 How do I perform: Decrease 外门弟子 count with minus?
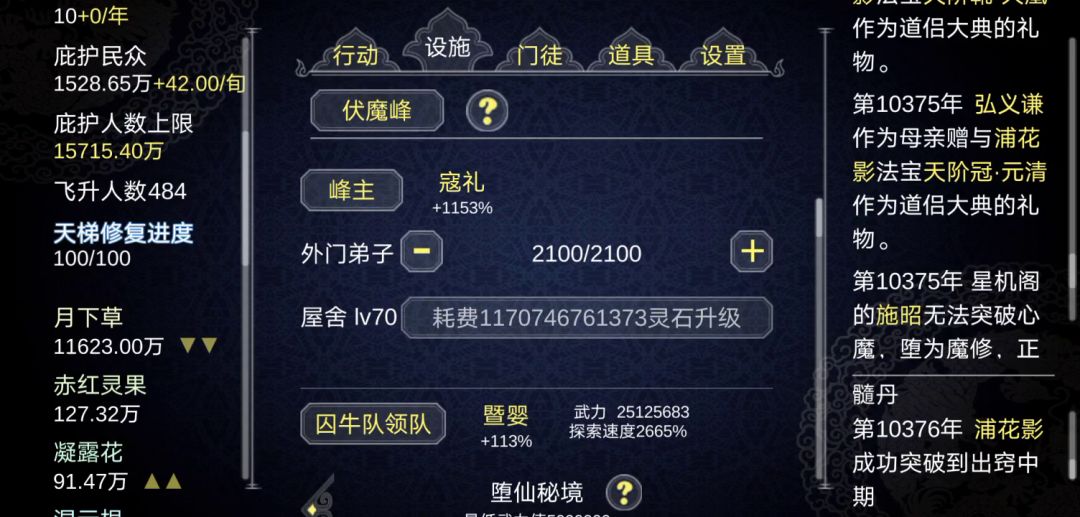[421, 252]
